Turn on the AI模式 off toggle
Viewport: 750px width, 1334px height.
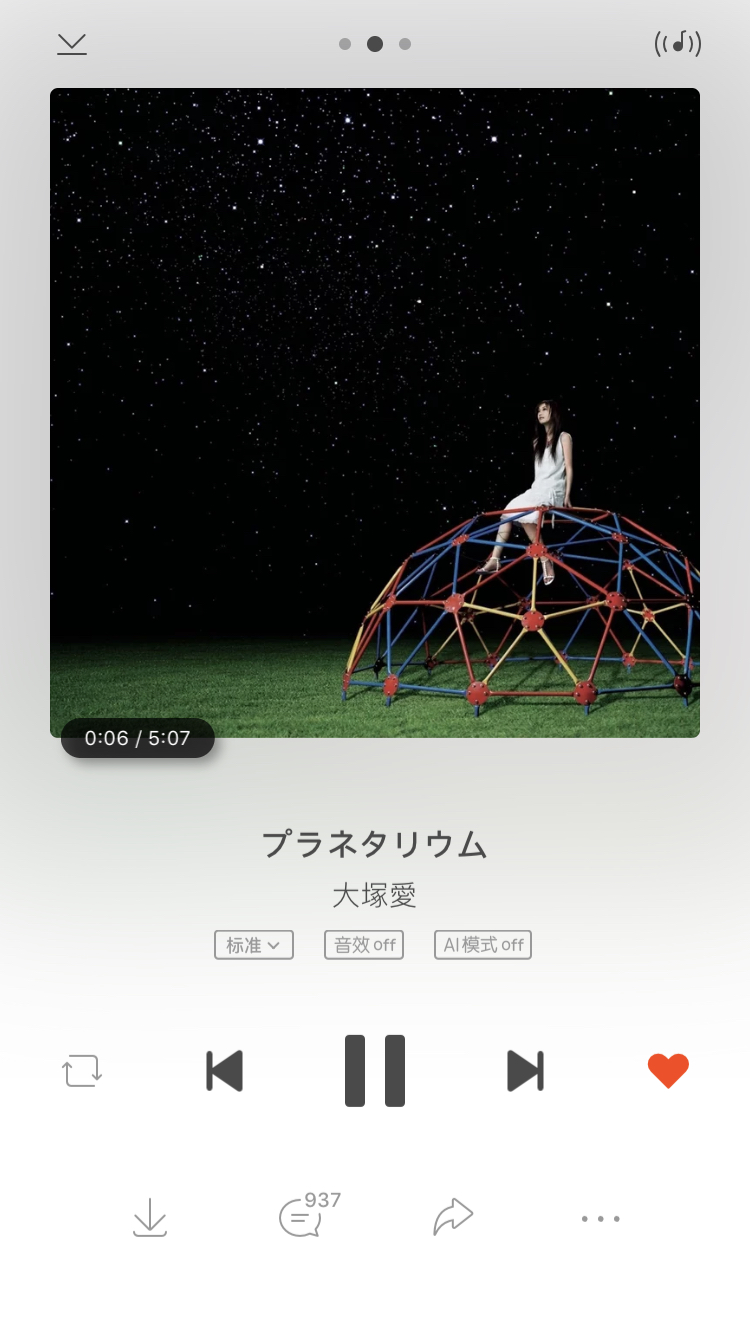pyautogui.click(x=483, y=945)
